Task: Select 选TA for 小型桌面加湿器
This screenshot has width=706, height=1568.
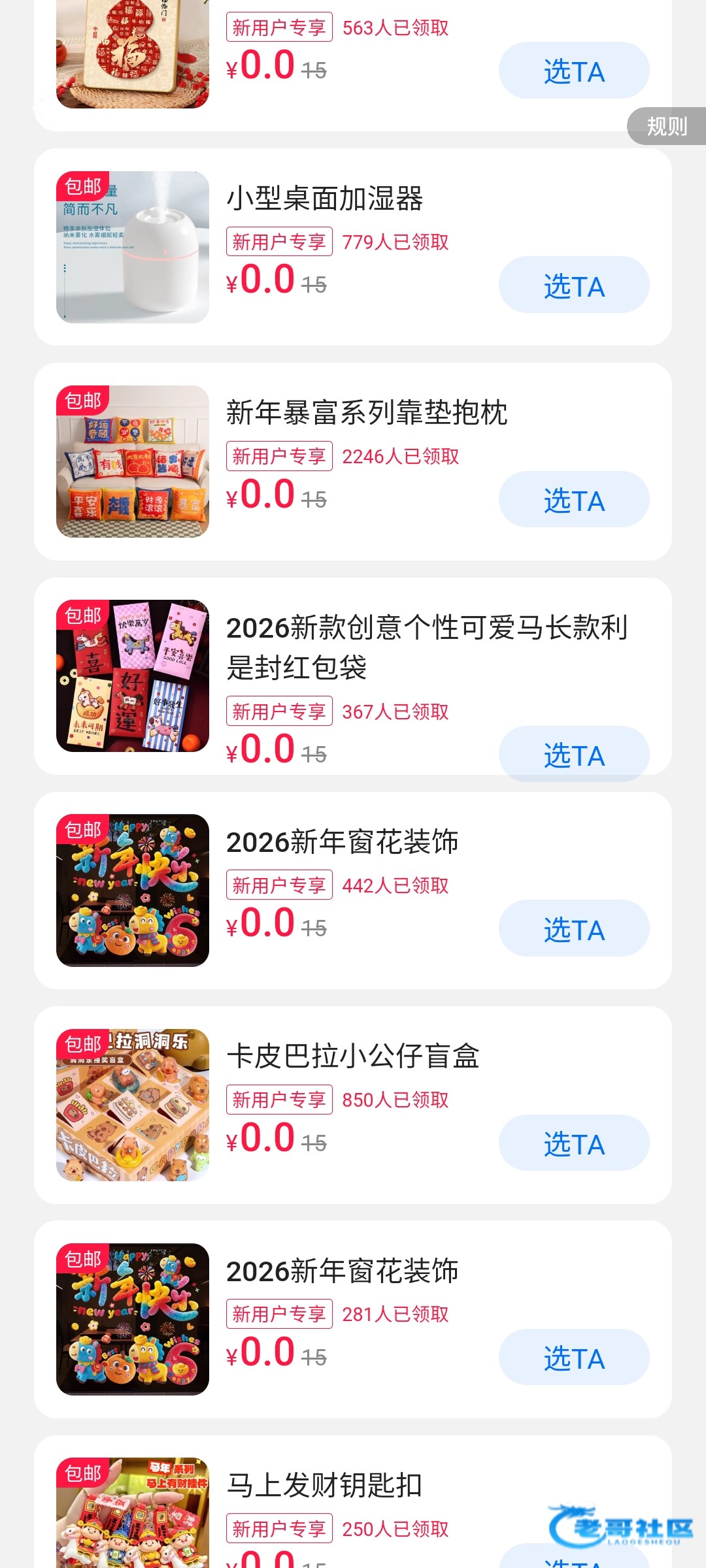Action: click(574, 286)
